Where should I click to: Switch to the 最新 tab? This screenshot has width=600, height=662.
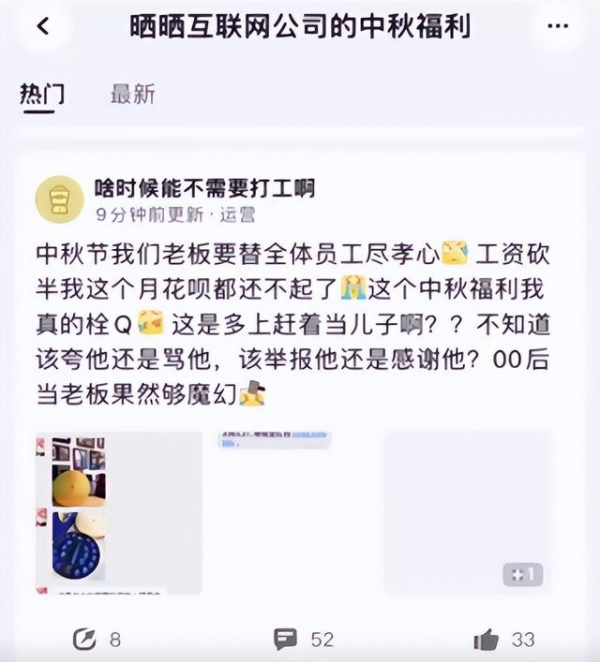(132, 95)
